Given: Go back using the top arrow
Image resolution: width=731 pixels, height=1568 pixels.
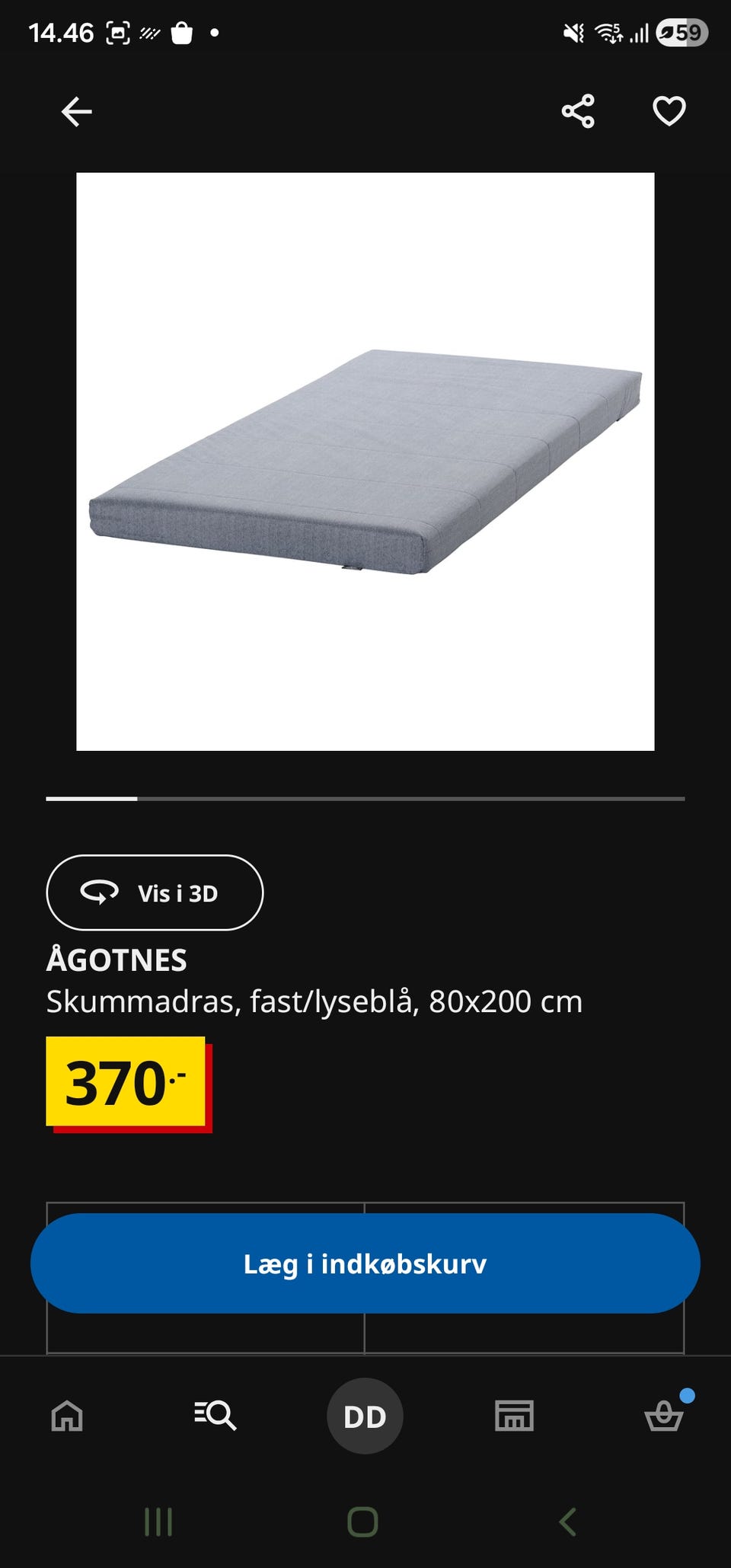Looking at the screenshot, I should (x=76, y=111).
